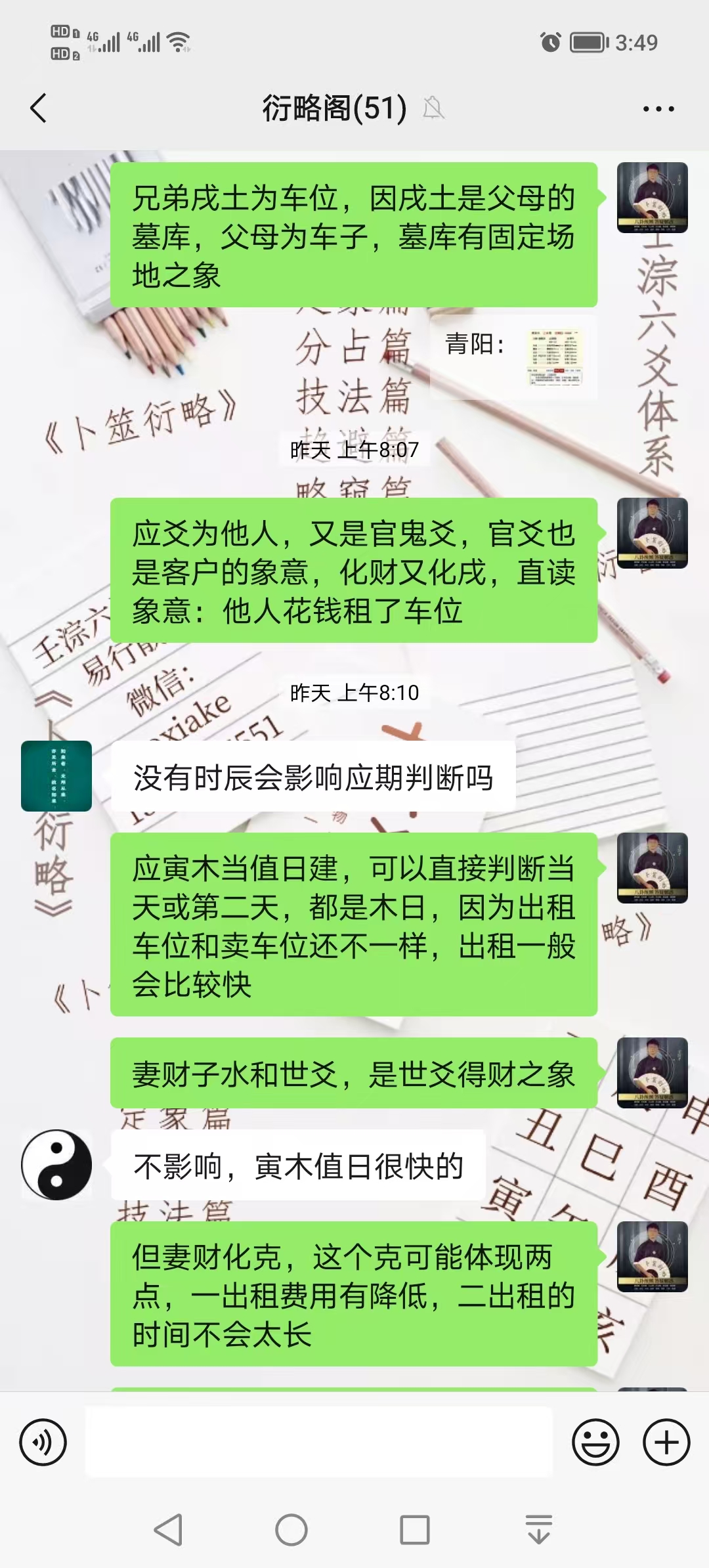
Task: Focus the message text field
Action: [319, 1443]
